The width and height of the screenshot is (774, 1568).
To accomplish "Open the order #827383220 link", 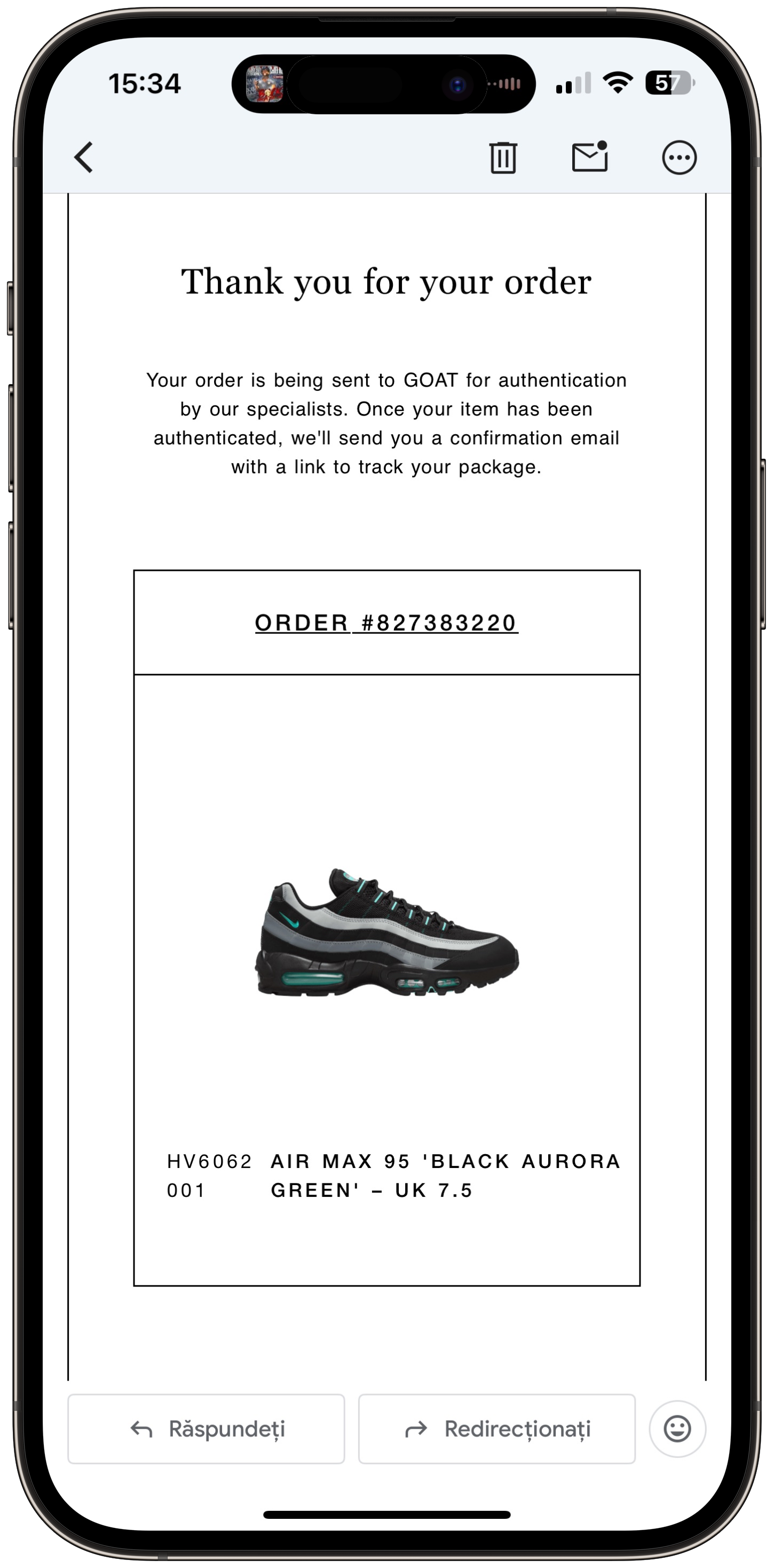I will pos(386,623).
